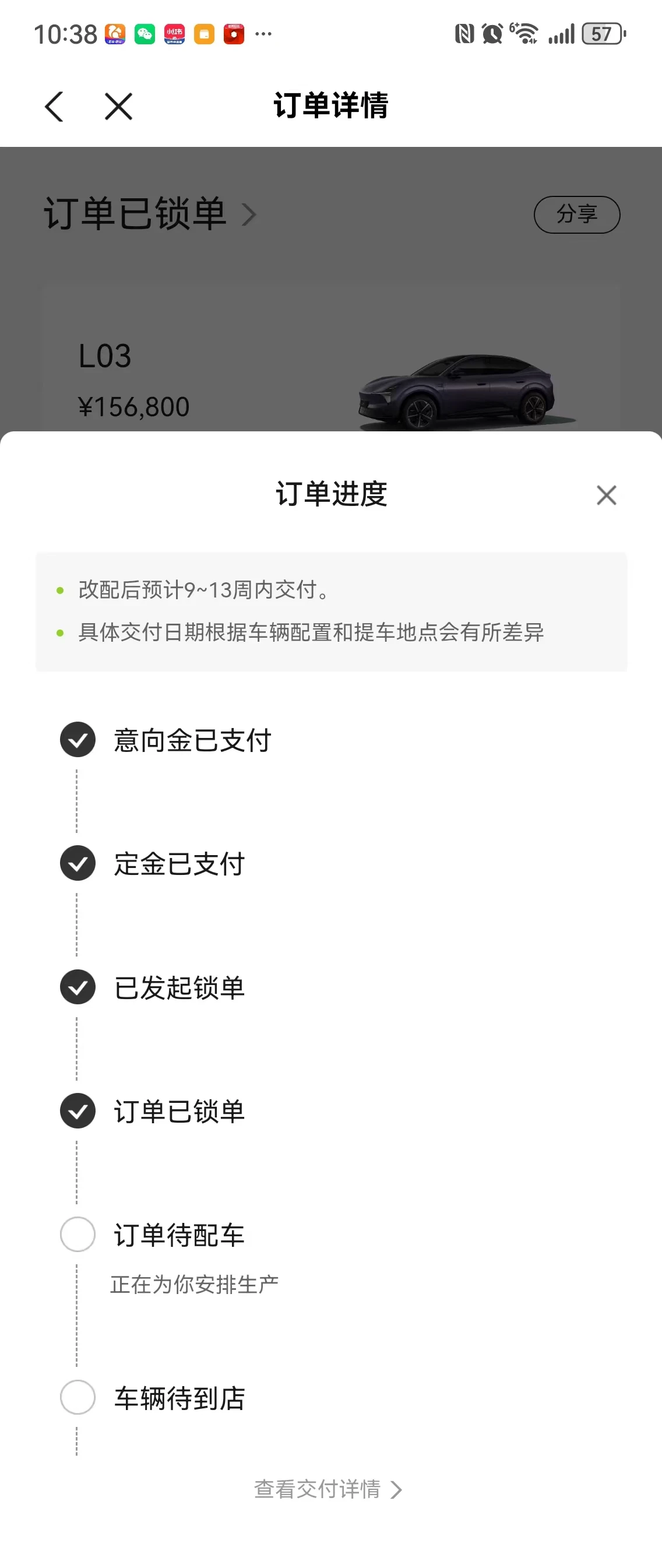Tap the 分享 button
This screenshot has width=662, height=1568.
coord(577,215)
